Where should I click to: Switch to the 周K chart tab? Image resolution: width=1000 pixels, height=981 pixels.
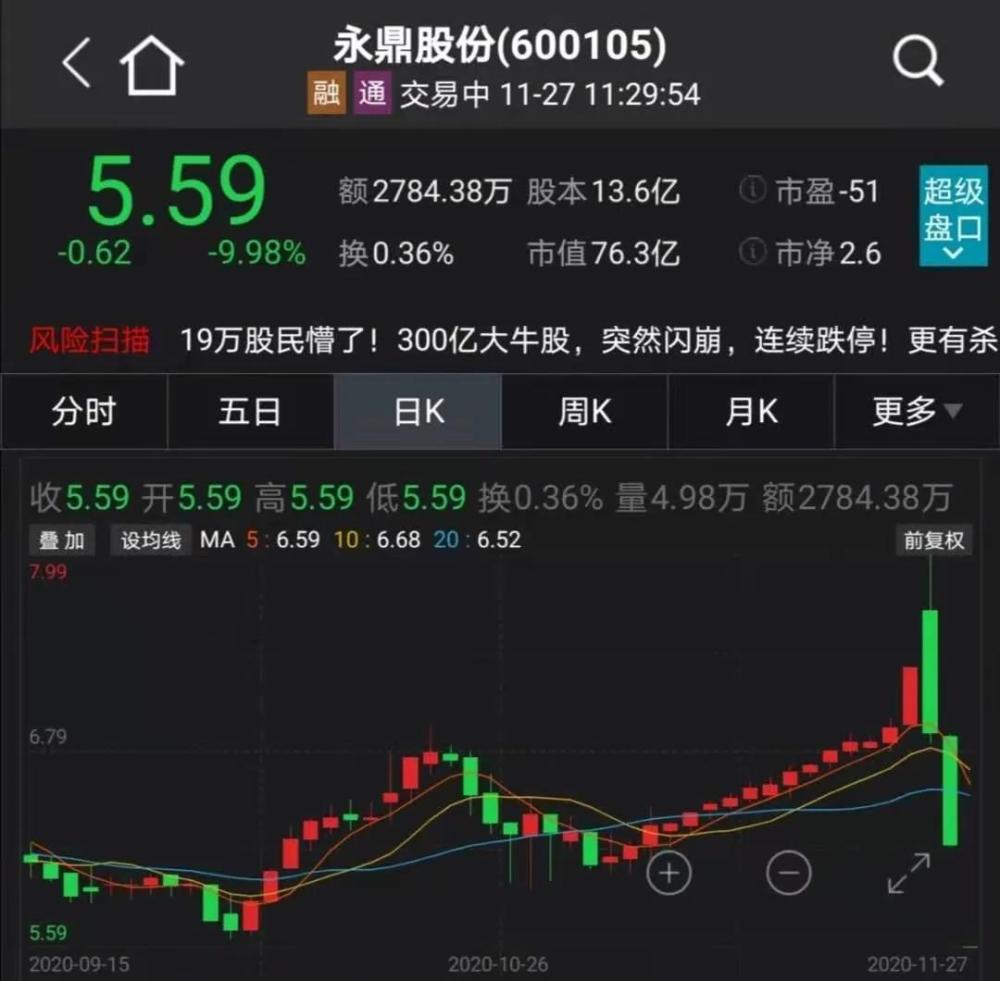(x=584, y=411)
